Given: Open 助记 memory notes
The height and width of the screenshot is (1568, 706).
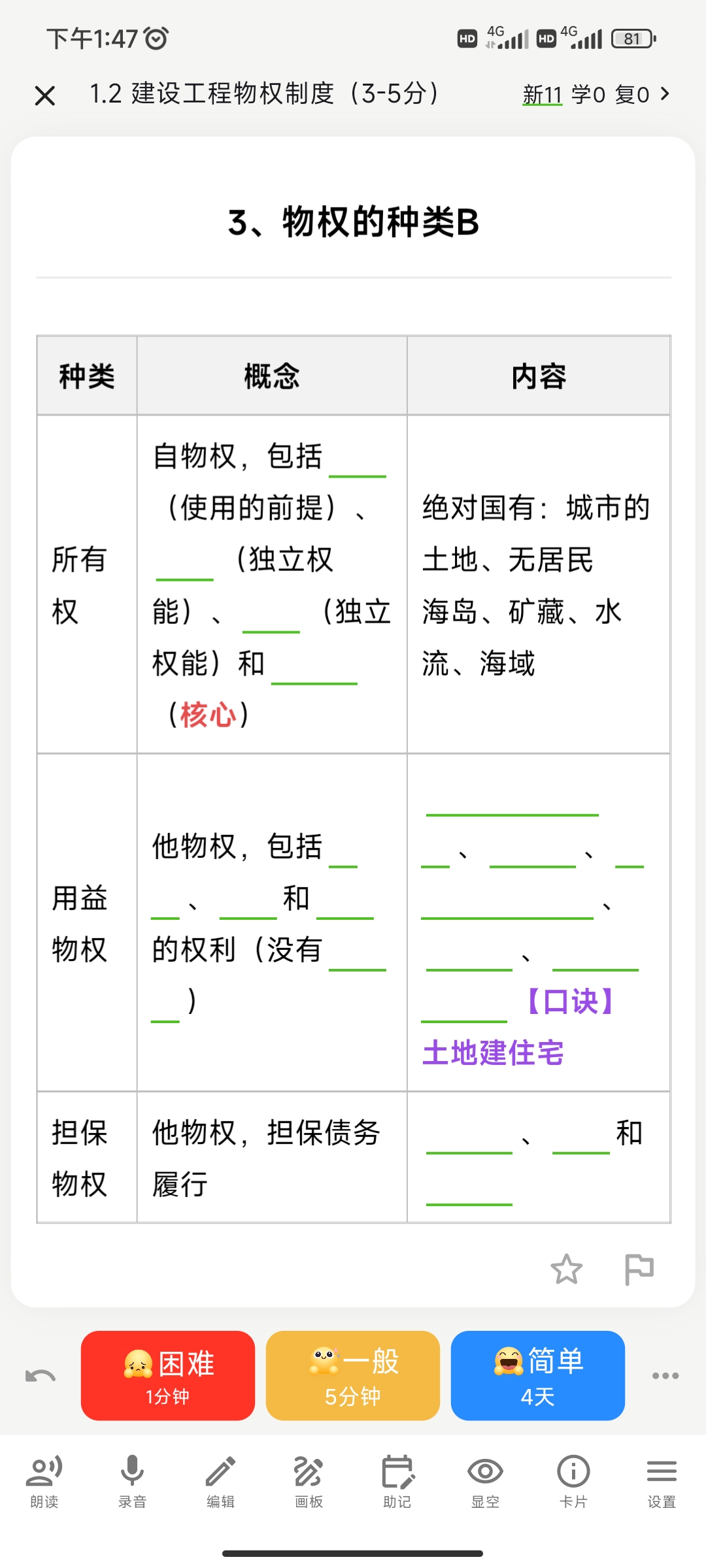Looking at the screenshot, I should 397,1482.
